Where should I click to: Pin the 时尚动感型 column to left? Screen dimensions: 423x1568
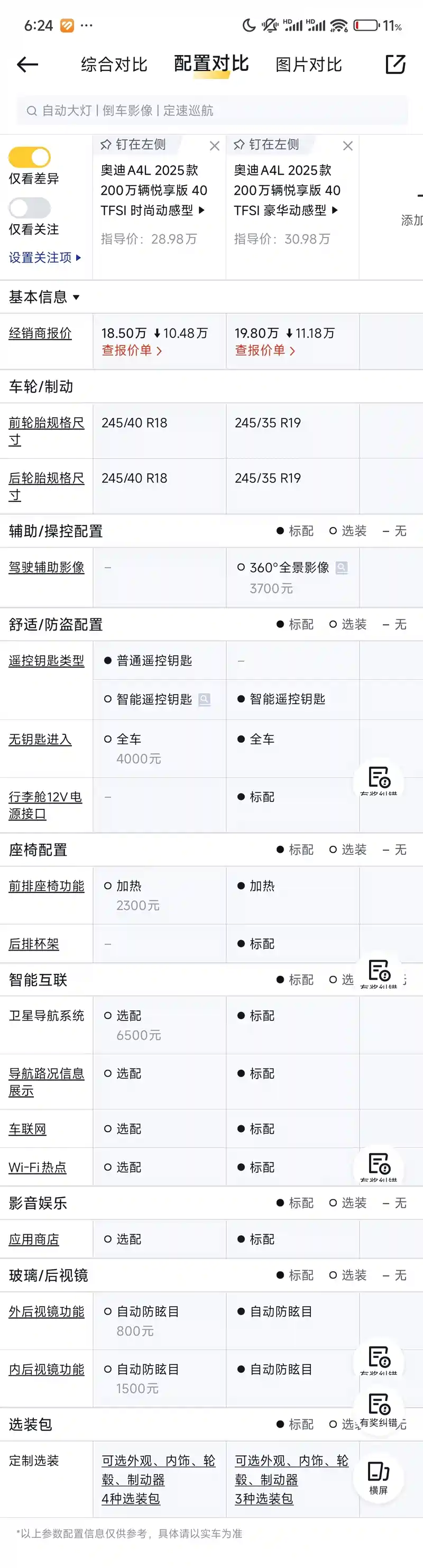point(133,144)
